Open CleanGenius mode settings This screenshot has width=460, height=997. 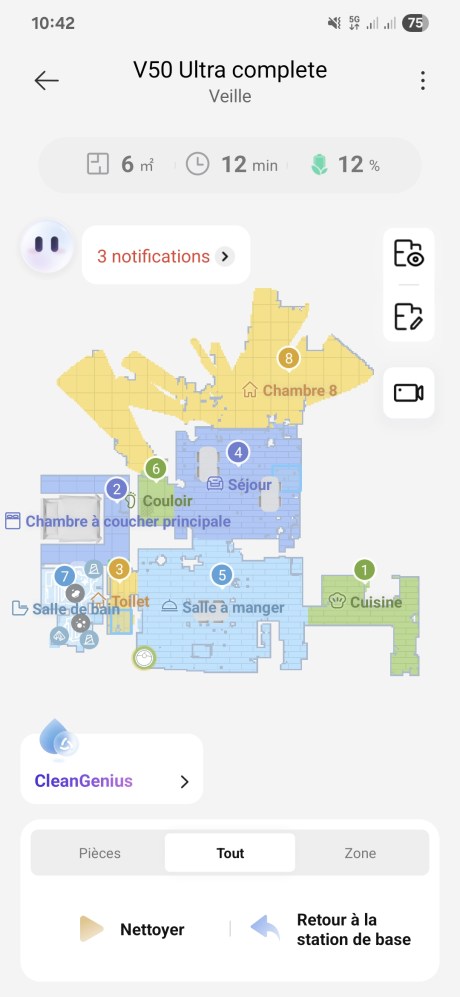pos(112,768)
